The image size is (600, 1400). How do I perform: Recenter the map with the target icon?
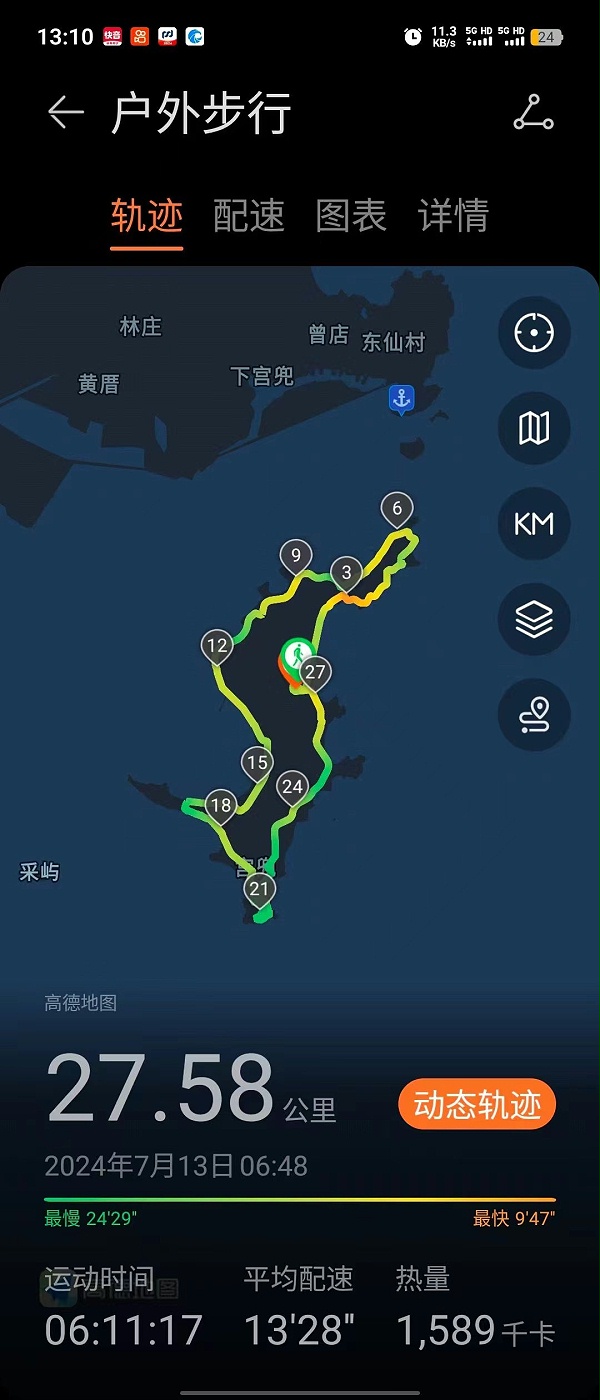click(x=534, y=332)
